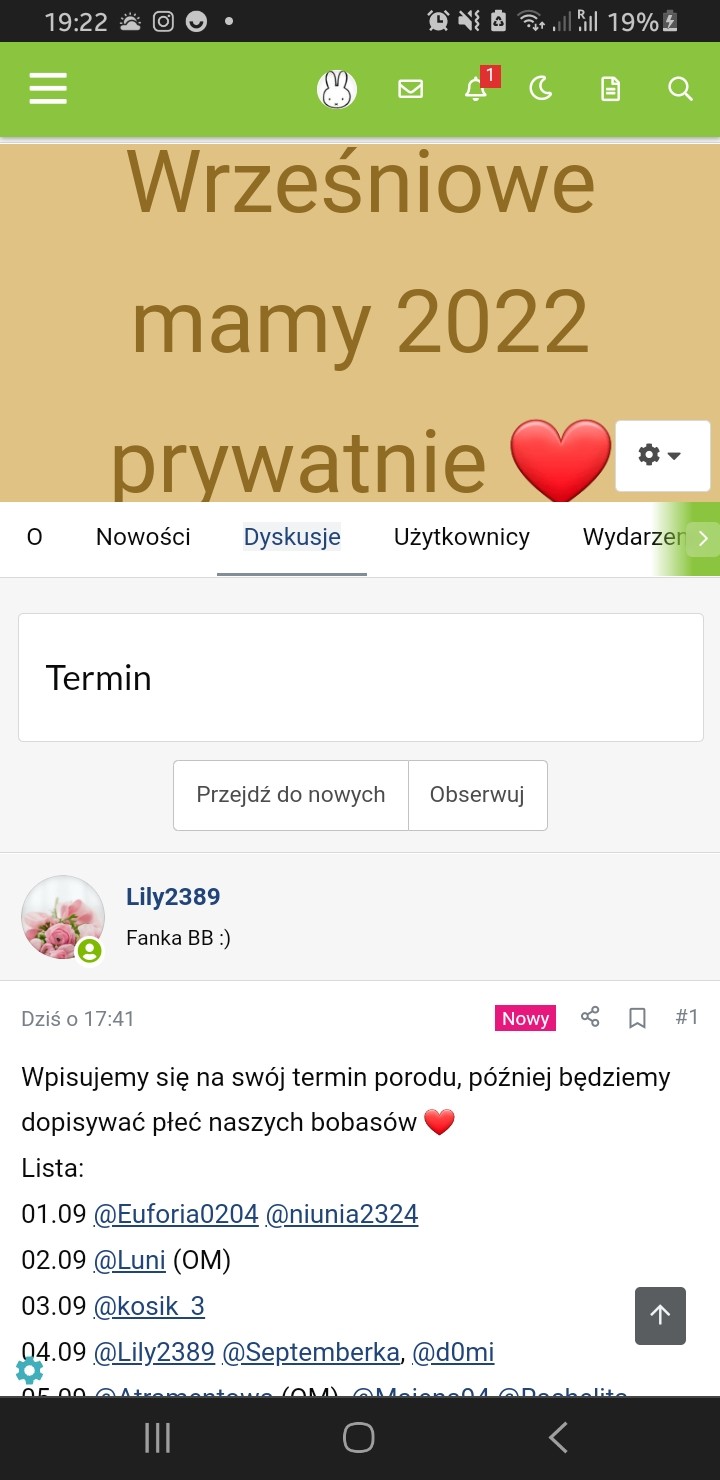The height and width of the screenshot is (1480, 720).
Task: Open the messages envelope
Action: [x=410, y=90]
